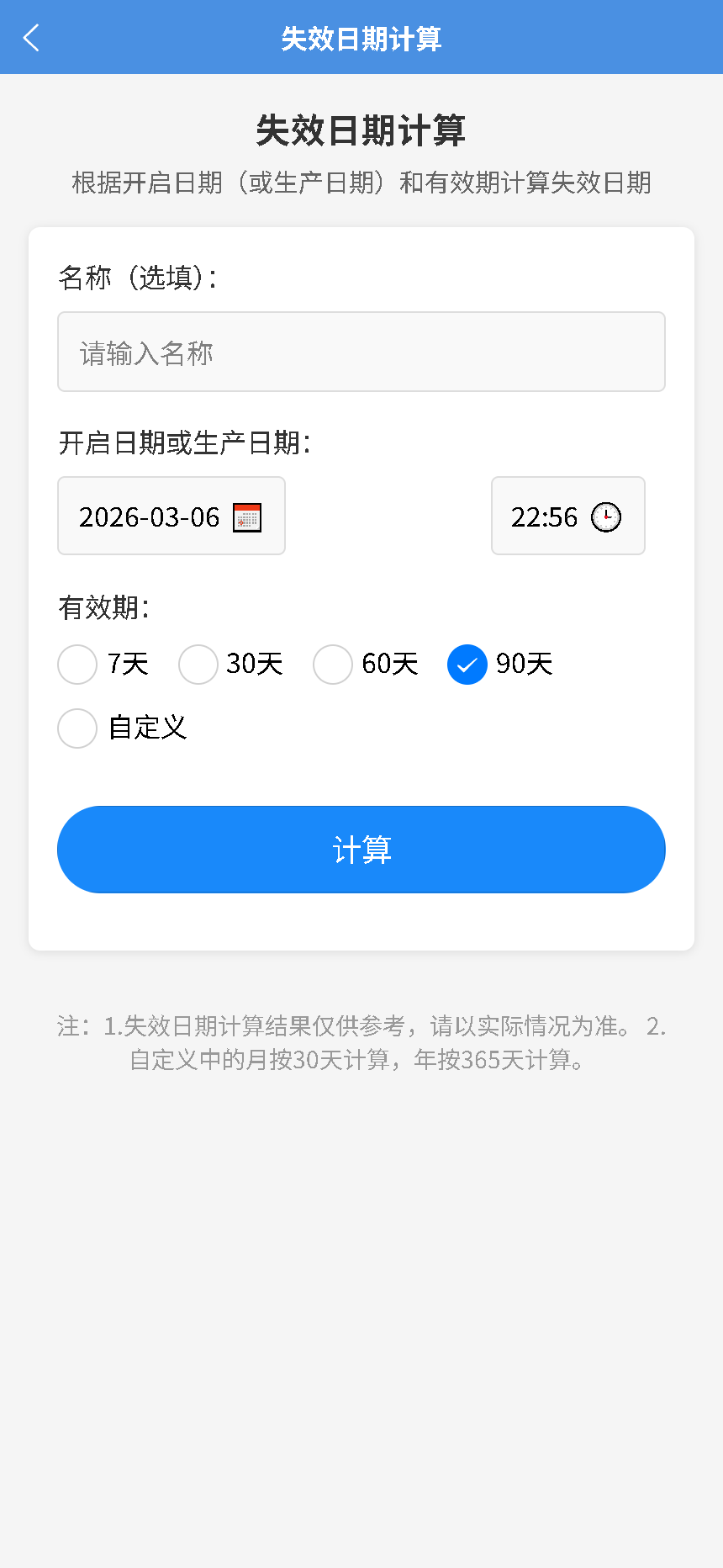Open the clock icon in the time field
The width and height of the screenshot is (723, 1568).
[x=607, y=516]
